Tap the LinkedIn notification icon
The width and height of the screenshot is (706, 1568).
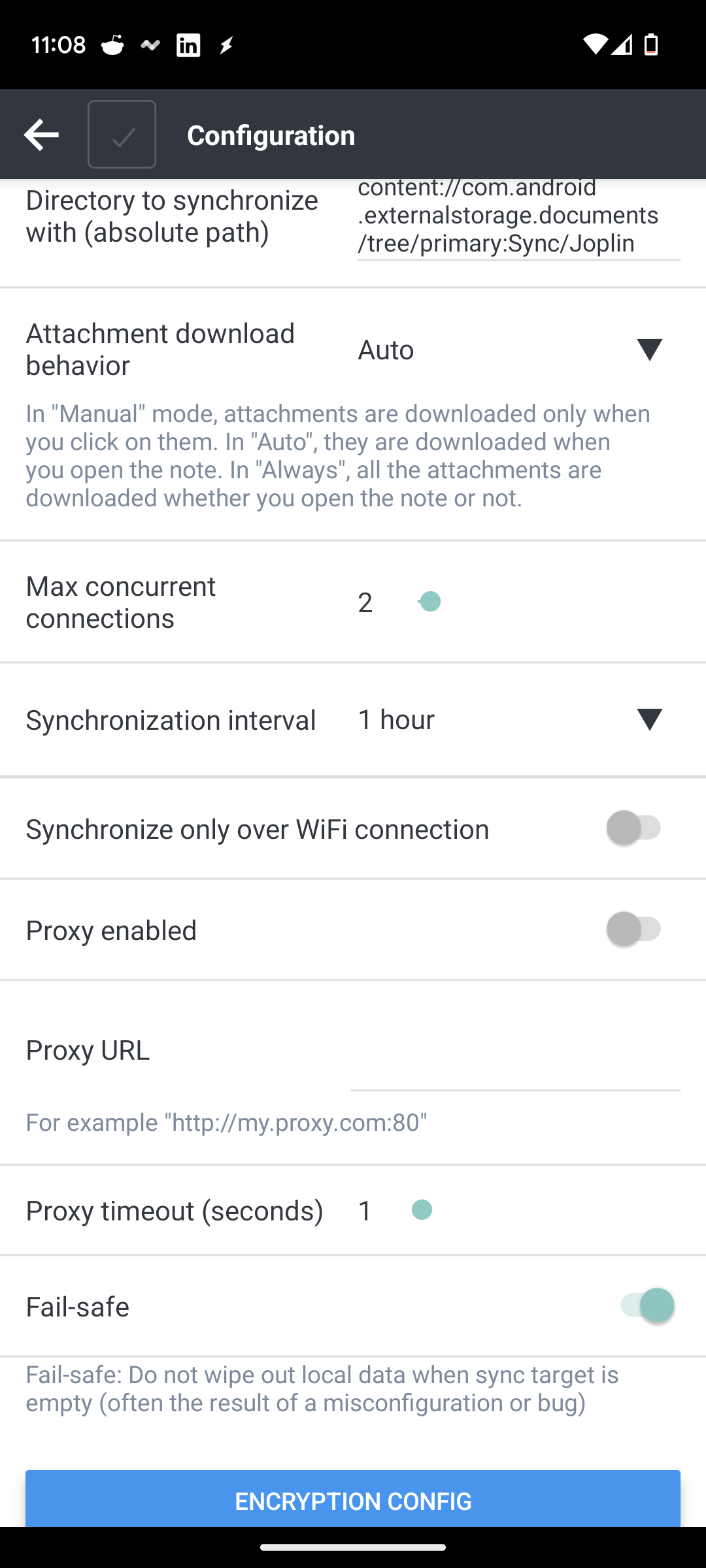pos(188,44)
